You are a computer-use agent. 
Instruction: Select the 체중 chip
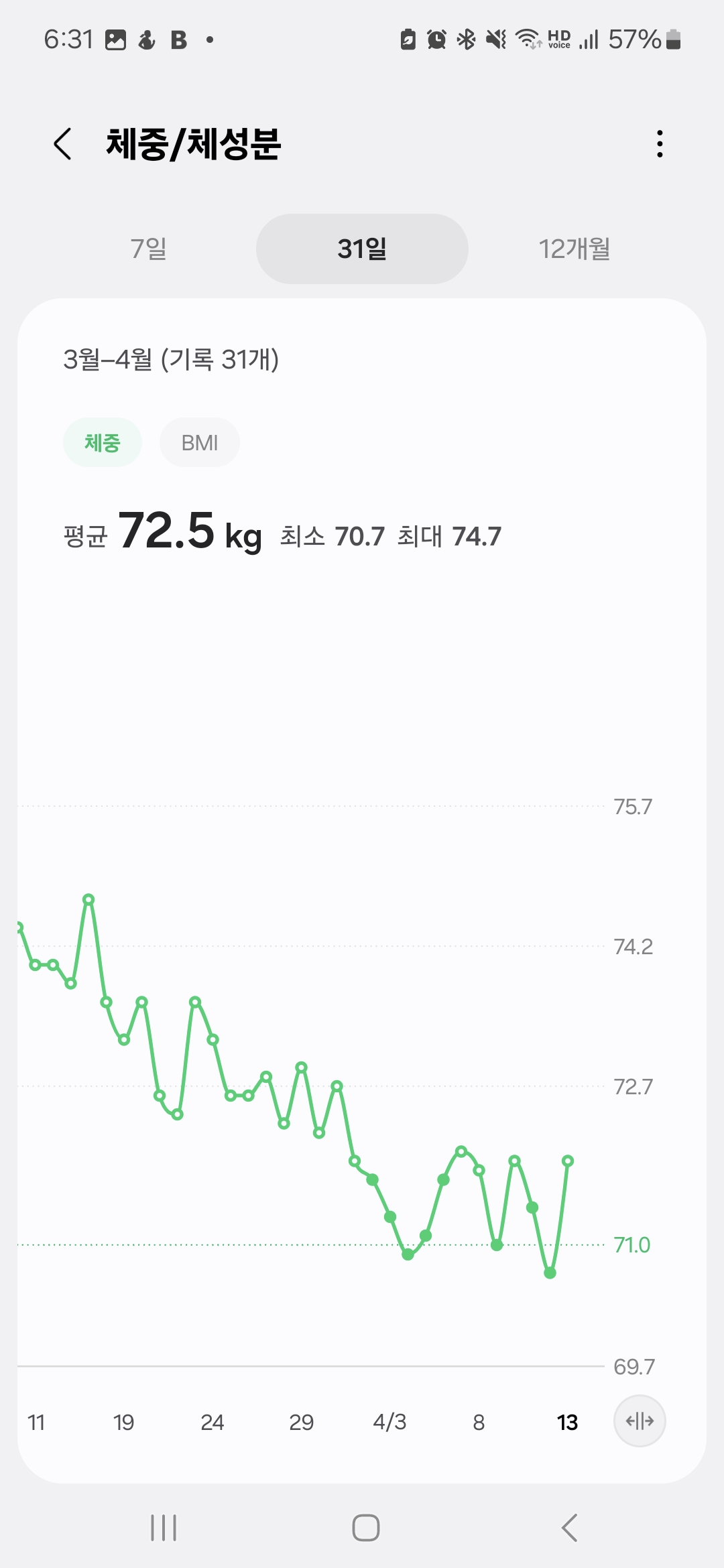tap(103, 443)
